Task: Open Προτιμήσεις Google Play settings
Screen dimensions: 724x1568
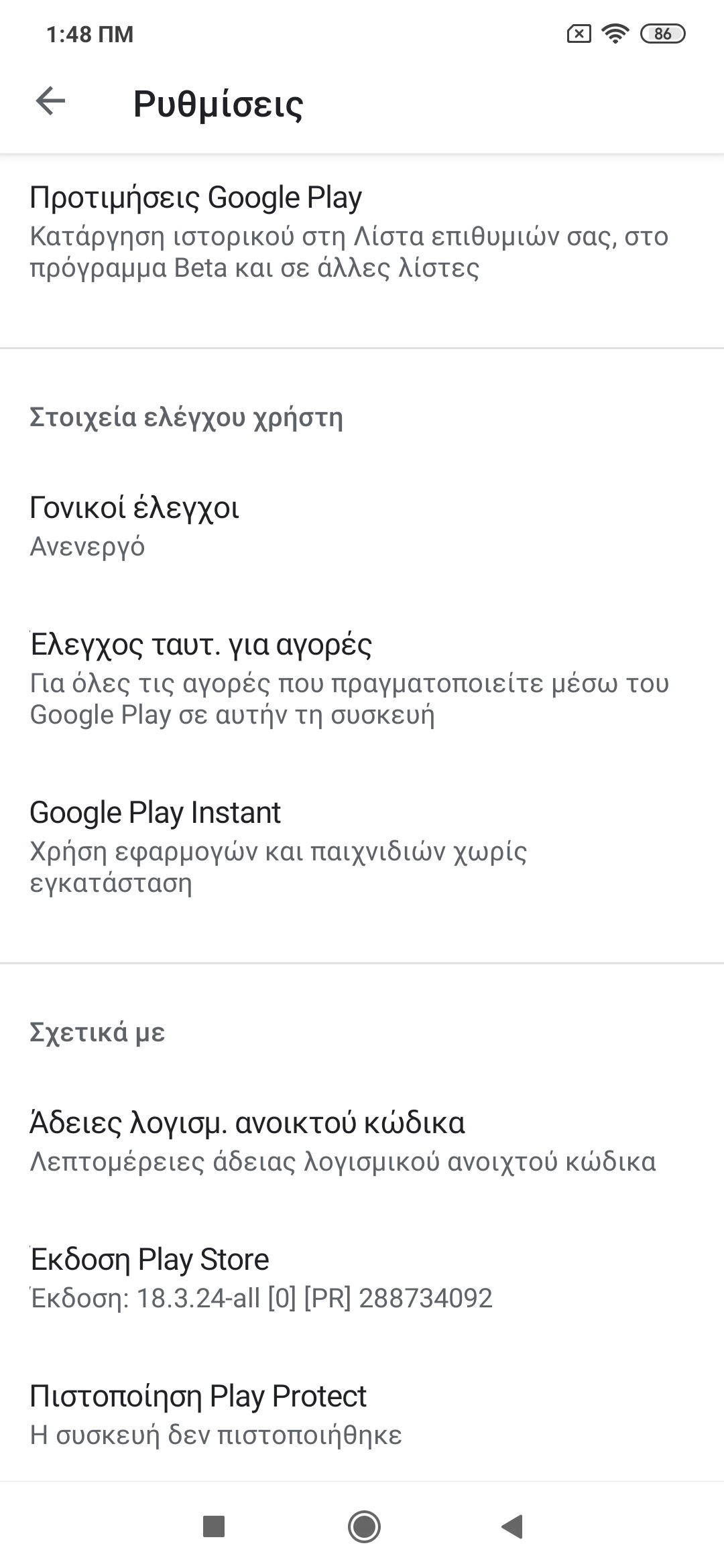Action: point(362,231)
